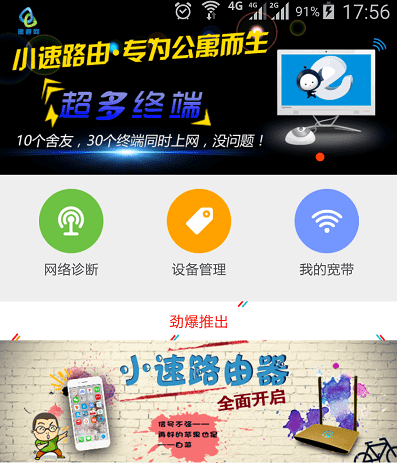The width and height of the screenshot is (397, 463).
Task: Open the 小速路由器 全面开启 promo card
Action: 198,401
